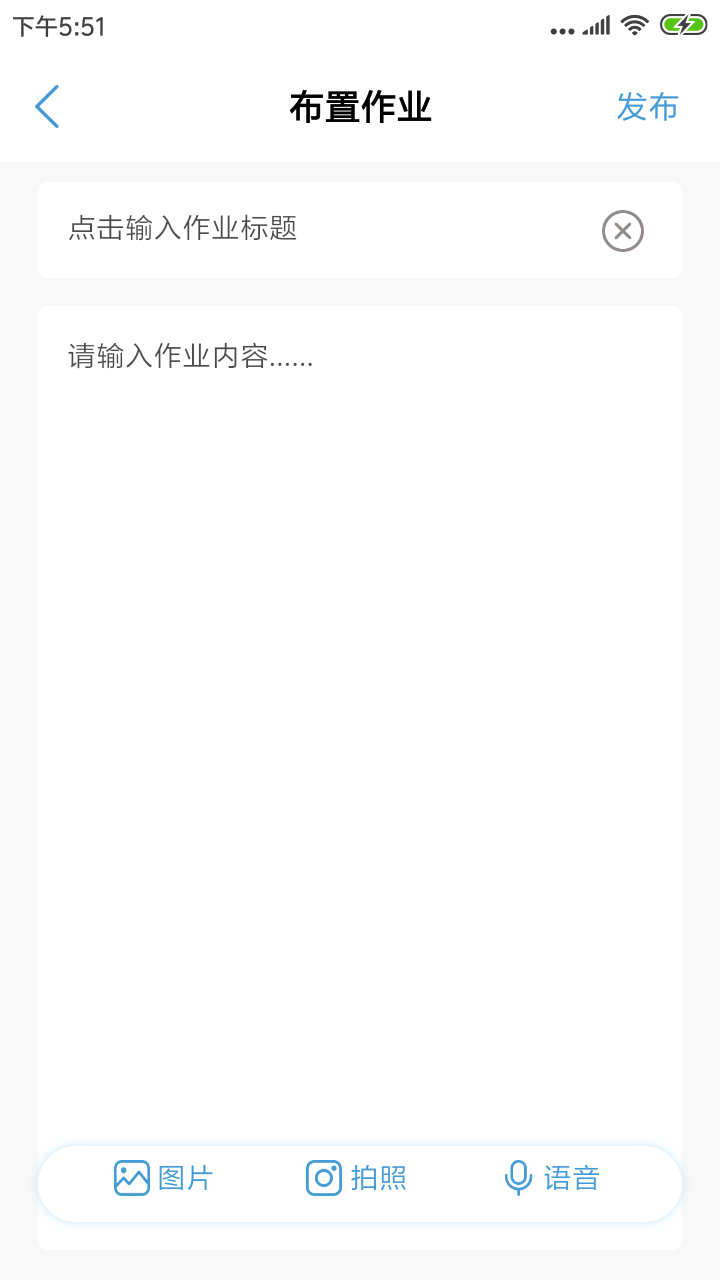Select the image gallery icon in bottom bar

(134, 1178)
